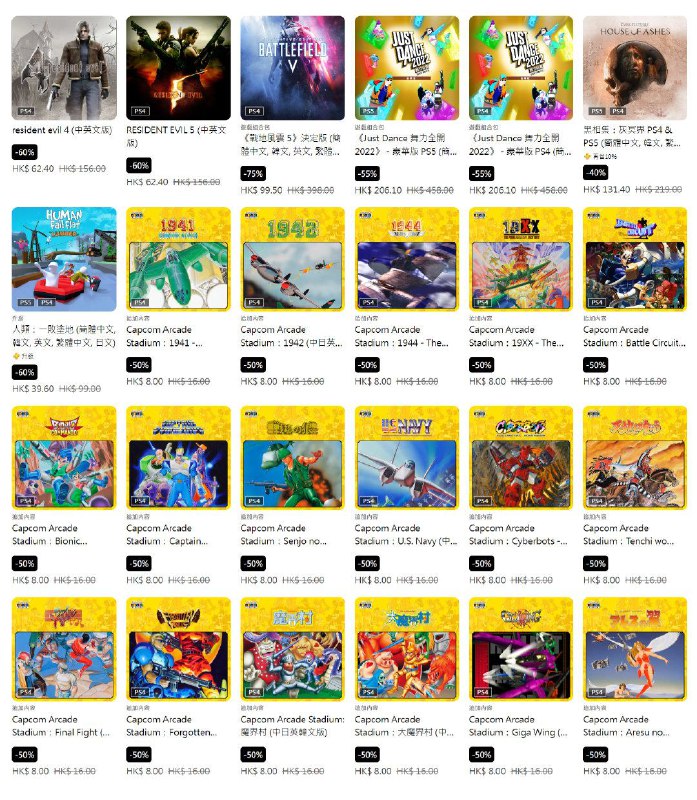The height and width of the screenshot is (800, 697).
Task: Open Capcom Arcade Stadium: Giga Wing
Action: [520, 649]
